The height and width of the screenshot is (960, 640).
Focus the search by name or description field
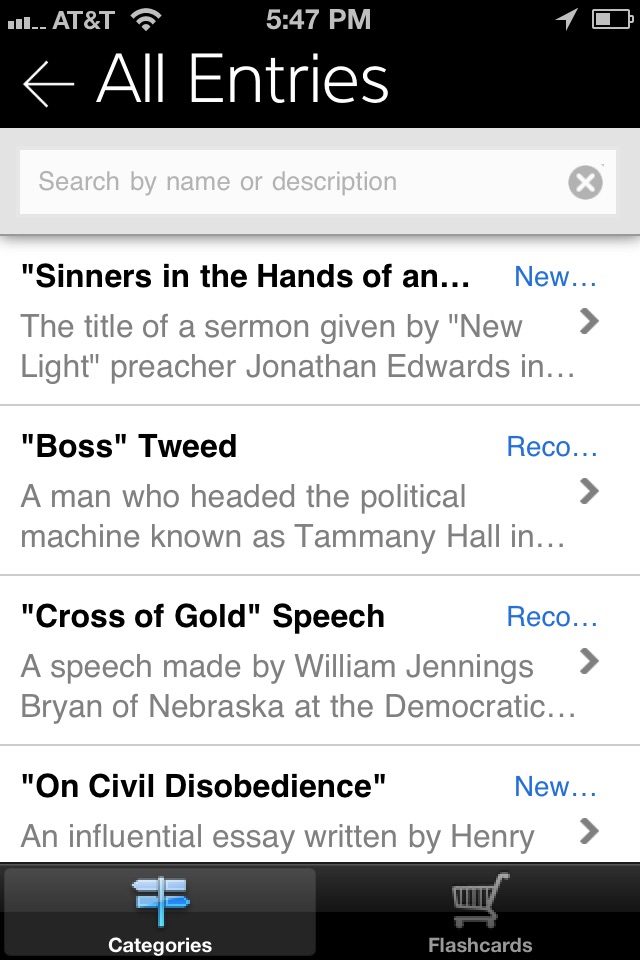(290, 182)
